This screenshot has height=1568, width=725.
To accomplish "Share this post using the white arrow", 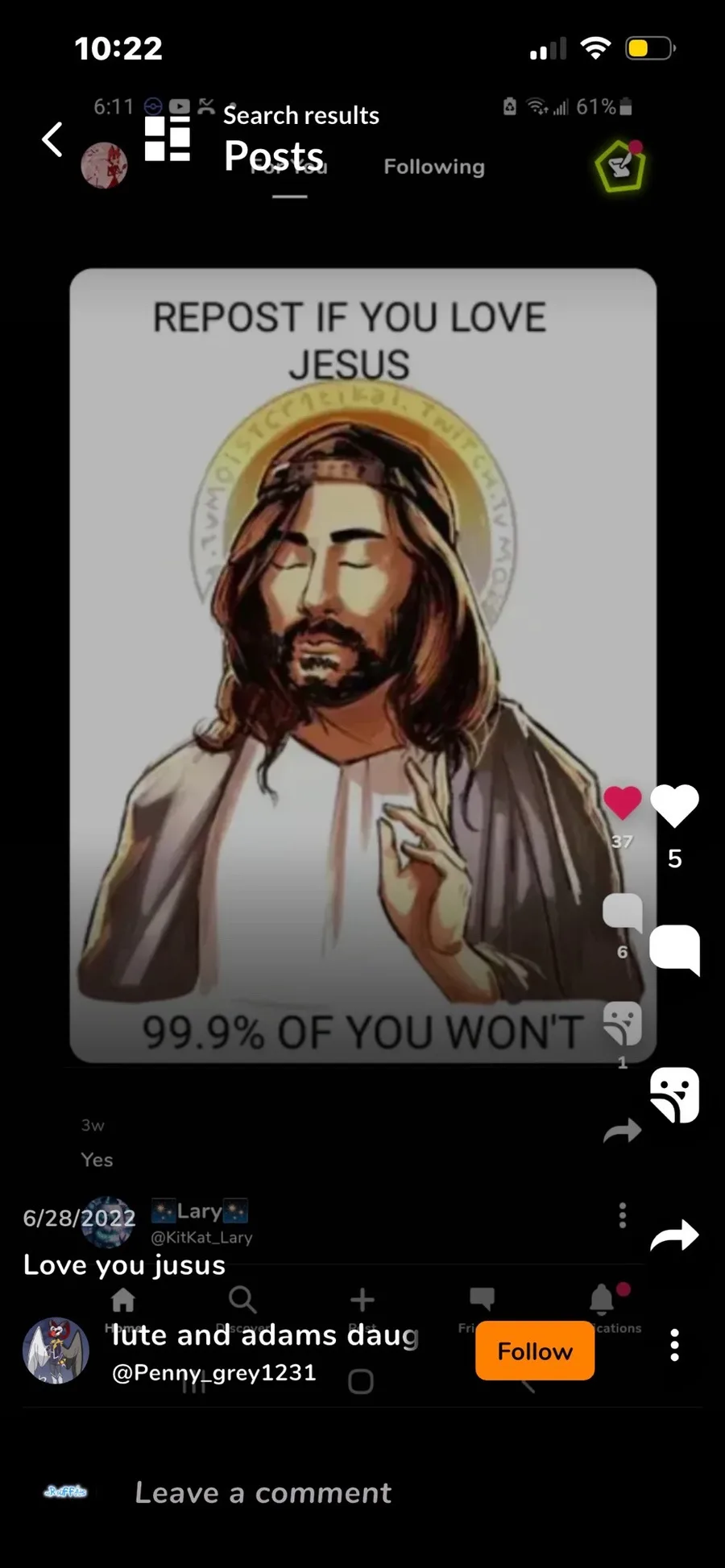I will point(674,1235).
